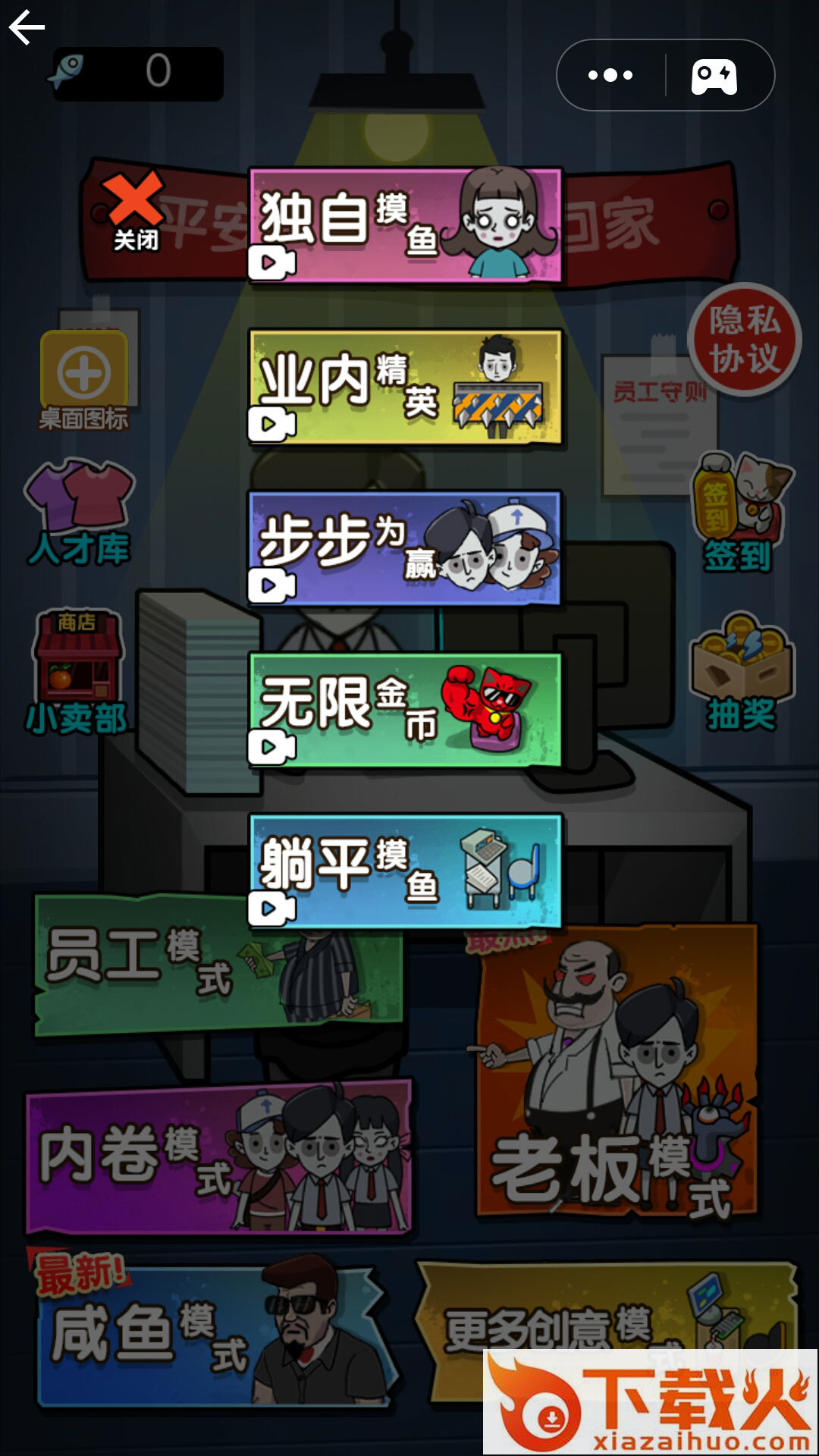Close the mode popup with 关闭
Viewport: 819px width, 1456px height.
tap(134, 211)
